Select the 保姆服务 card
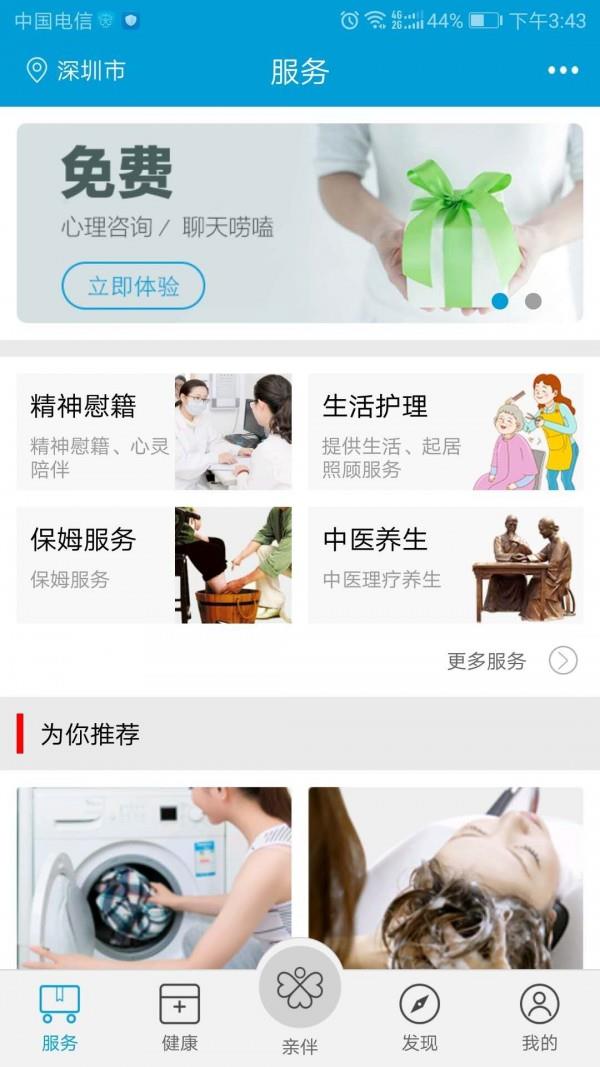 click(154, 565)
